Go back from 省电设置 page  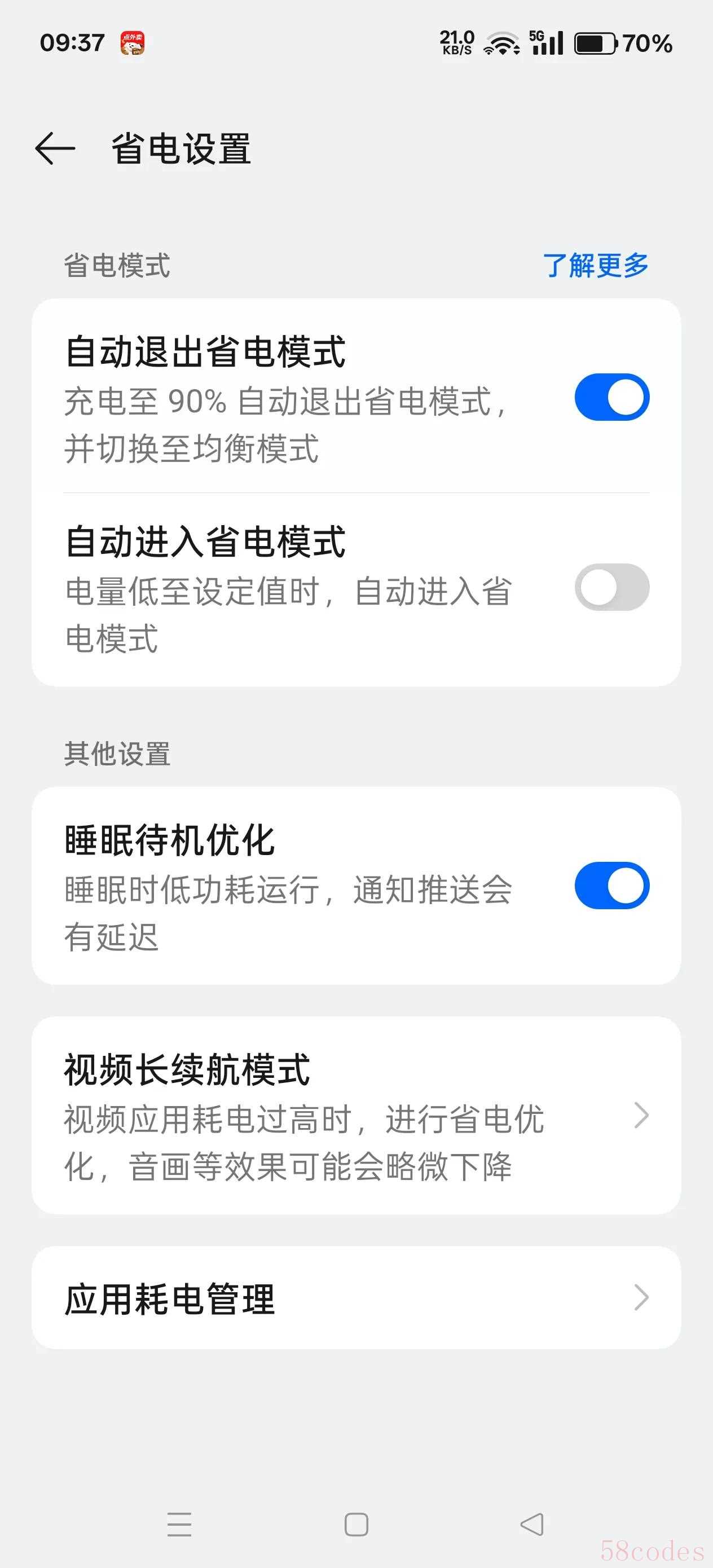point(55,148)
